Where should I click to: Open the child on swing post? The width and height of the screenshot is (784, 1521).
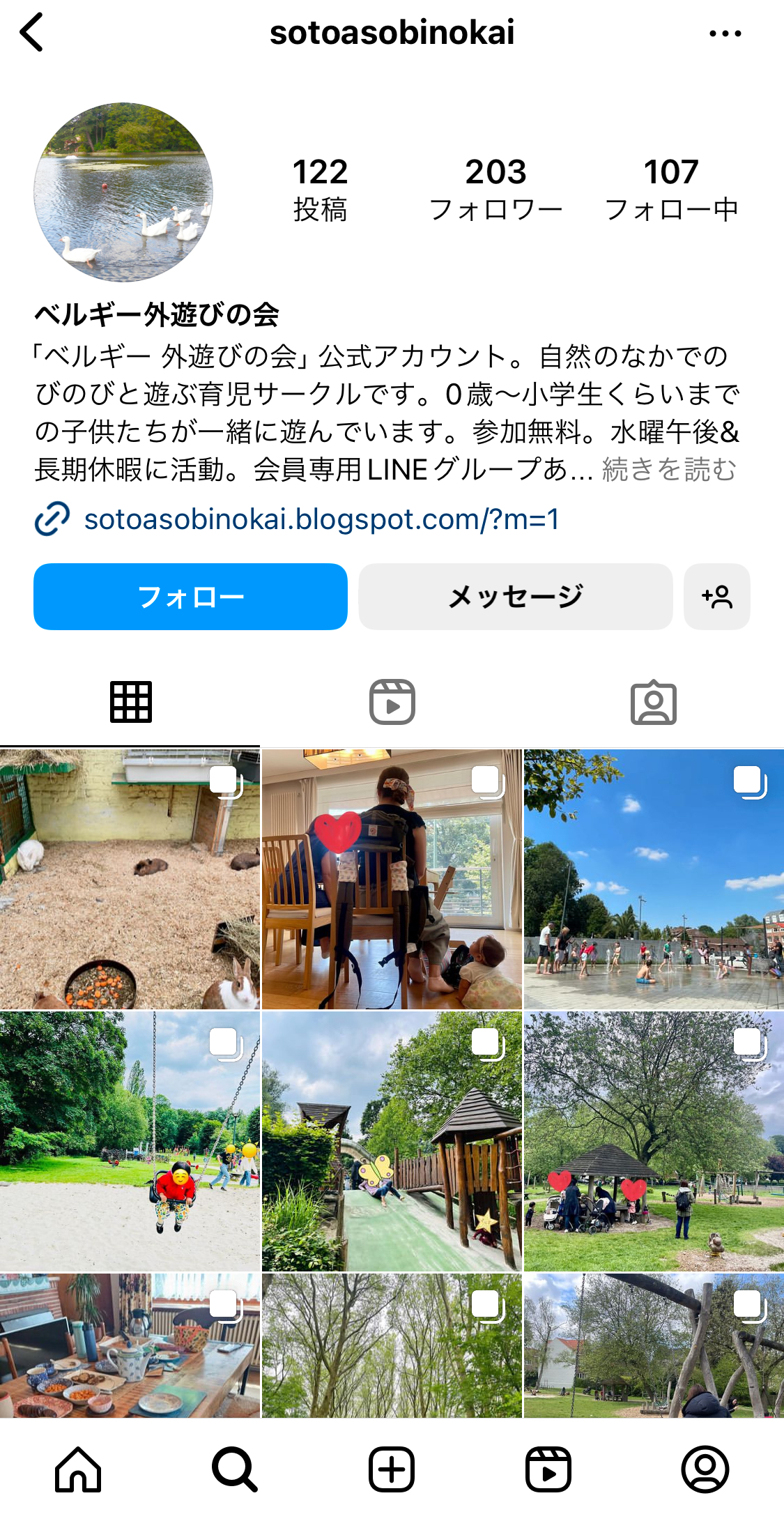click(130, 1141)
